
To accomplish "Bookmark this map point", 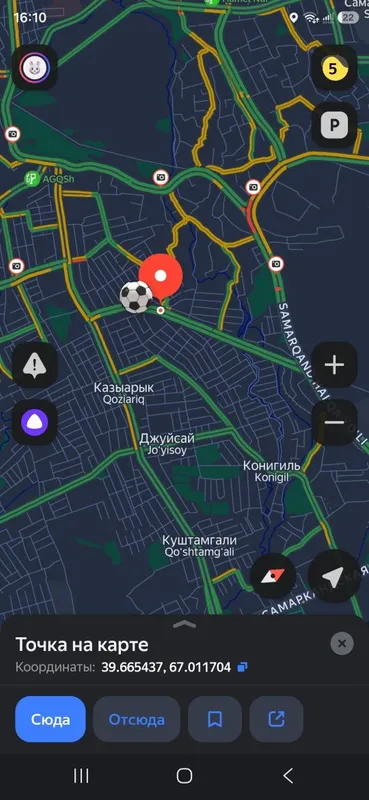I will [215, 719].
